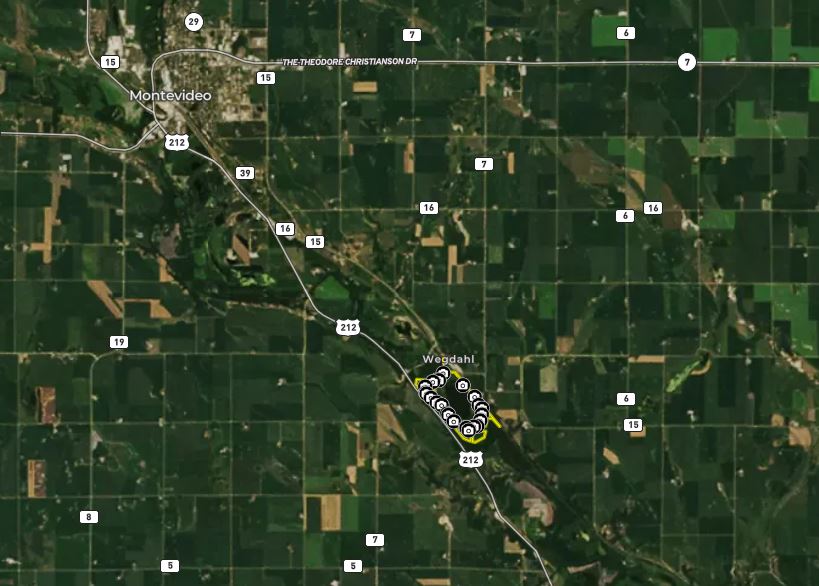The height and width of the screenshot is (586, 819).
Task: Open the camera marker nearest the 212 shield
Action: click(x=468, y=430)
